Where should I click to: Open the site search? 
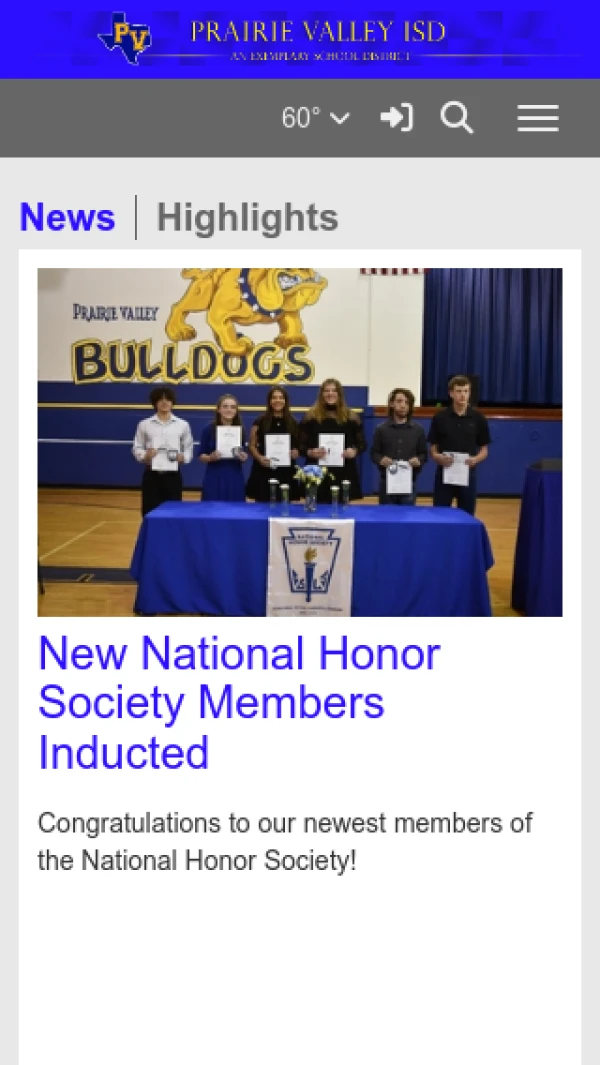tap(457, 118)
